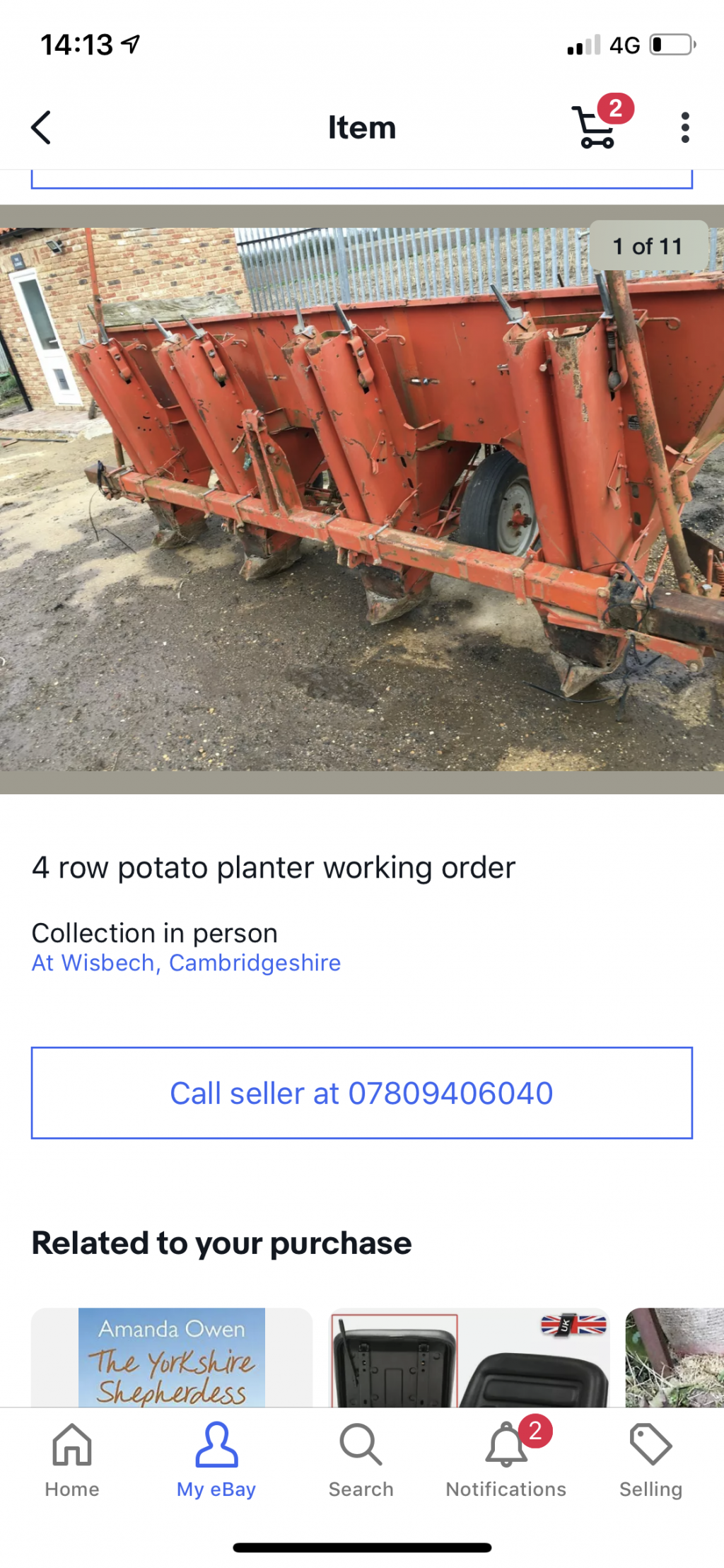Open the overflow menu
The width and height of the screenshot is (724, 1568).
(684, 127)
